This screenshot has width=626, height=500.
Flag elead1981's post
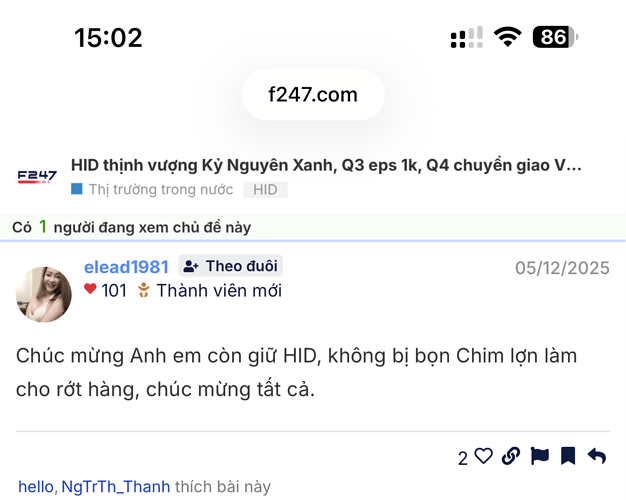(x=540, y=457)
